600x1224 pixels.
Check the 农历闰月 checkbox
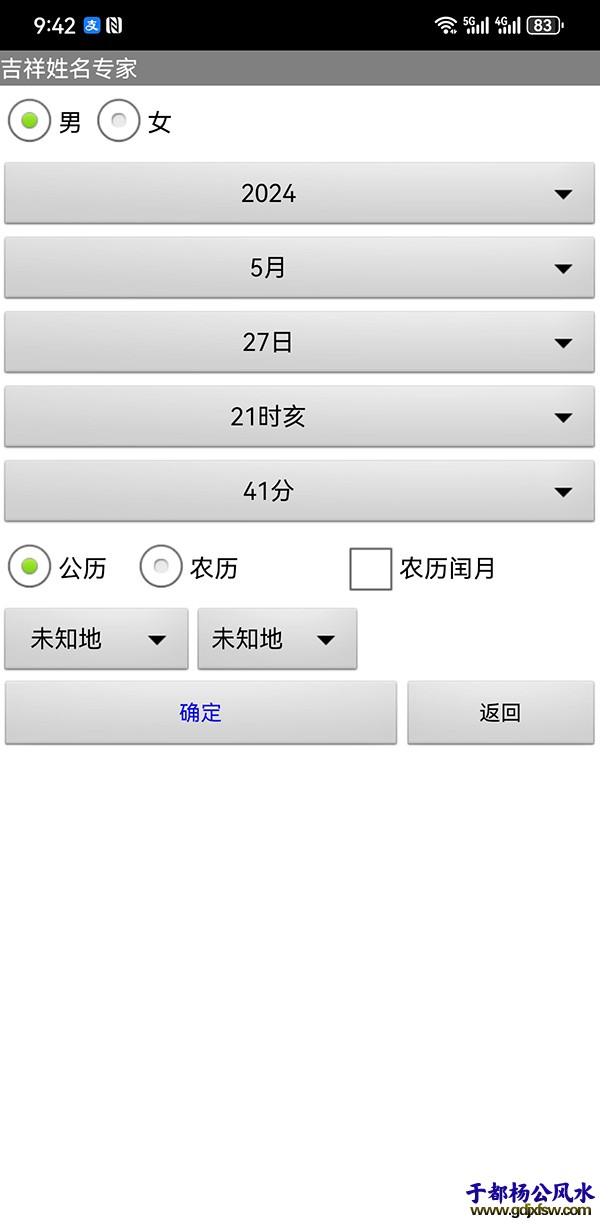(x=370, y=568)
